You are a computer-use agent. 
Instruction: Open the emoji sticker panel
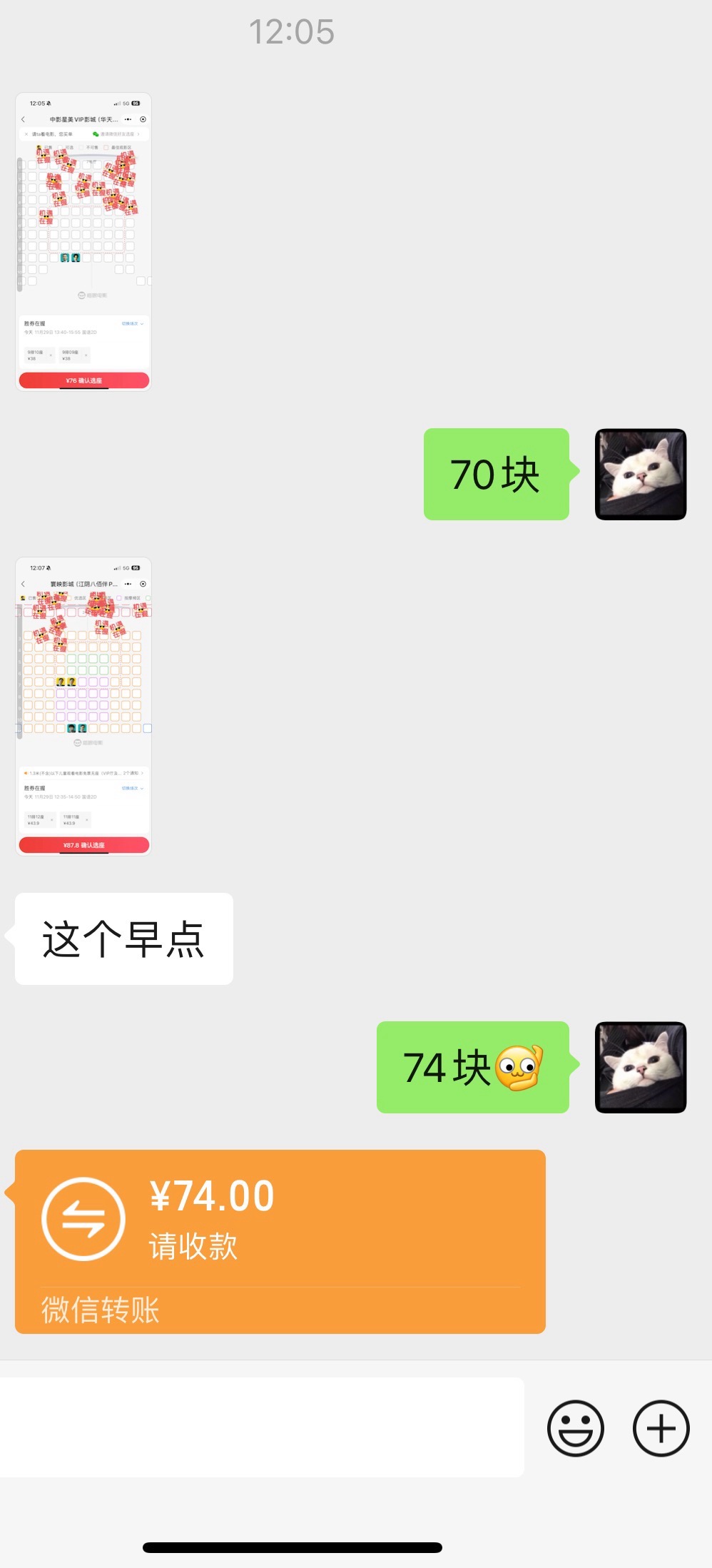pyautogui.click(x=575, y=1428)
